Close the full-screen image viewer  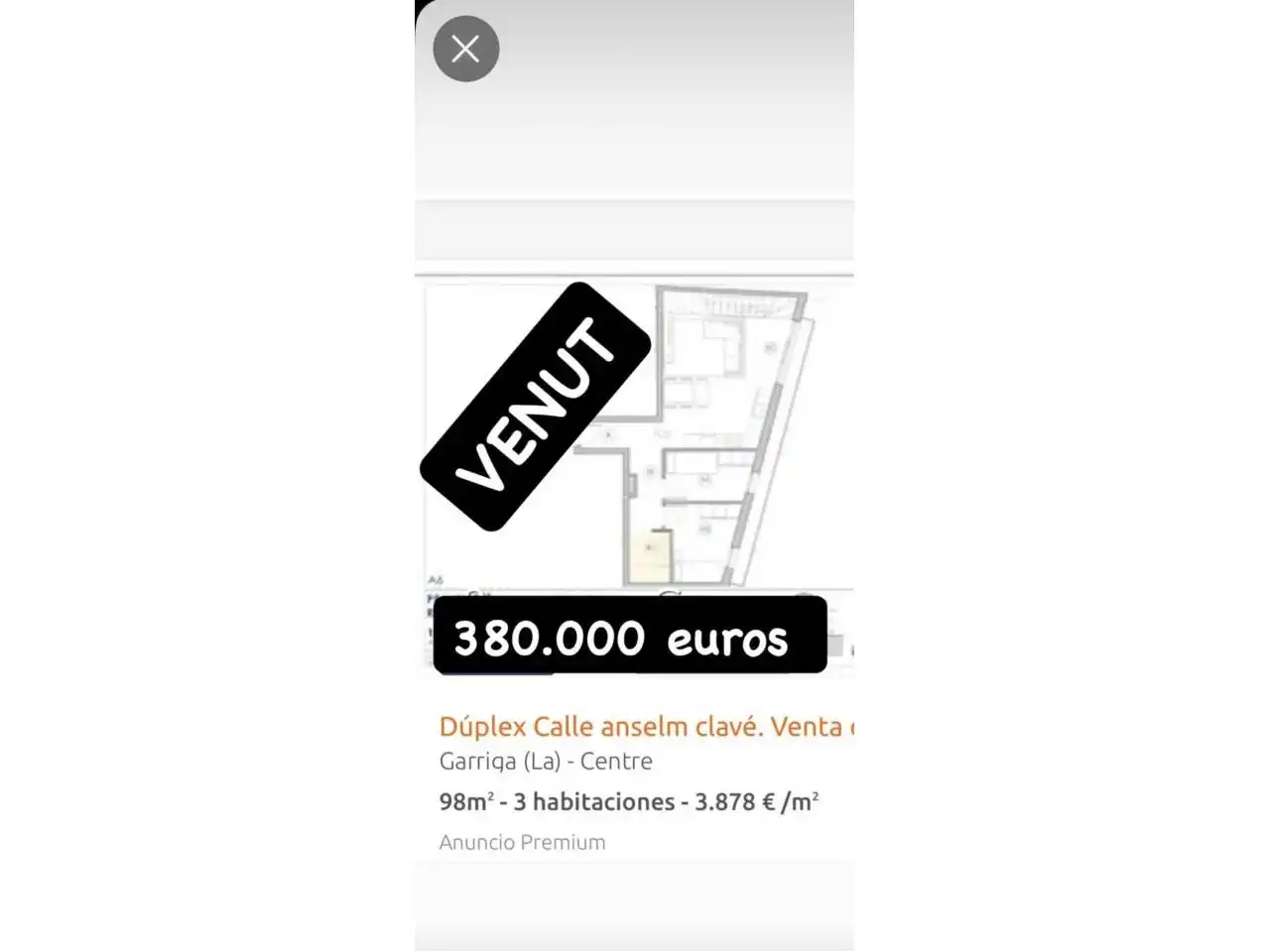pyautogui.click(x=465, y=49)
